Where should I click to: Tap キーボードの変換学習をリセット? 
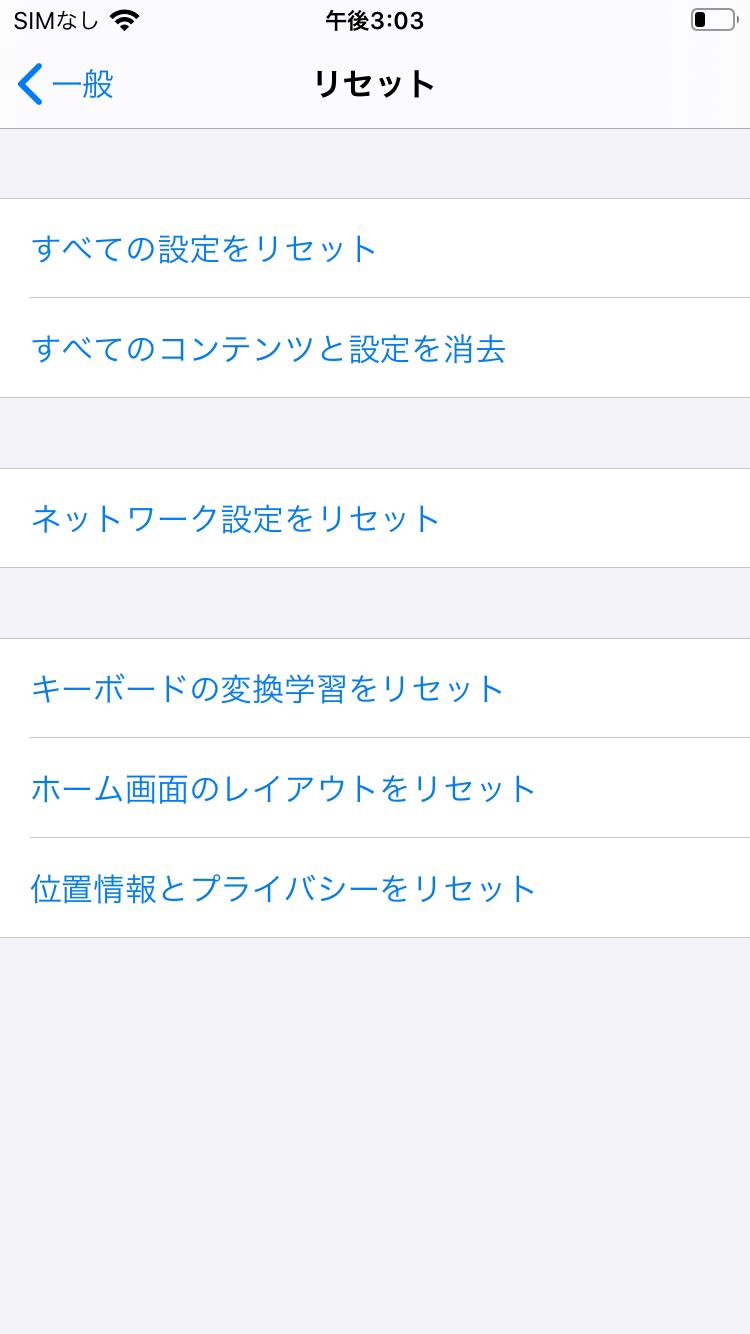267,688
